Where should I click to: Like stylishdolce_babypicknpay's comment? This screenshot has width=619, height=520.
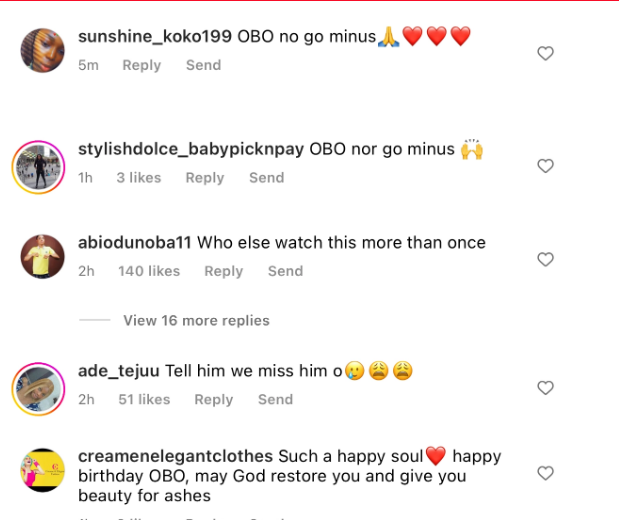pyautogui.click(x=545, y=166)
